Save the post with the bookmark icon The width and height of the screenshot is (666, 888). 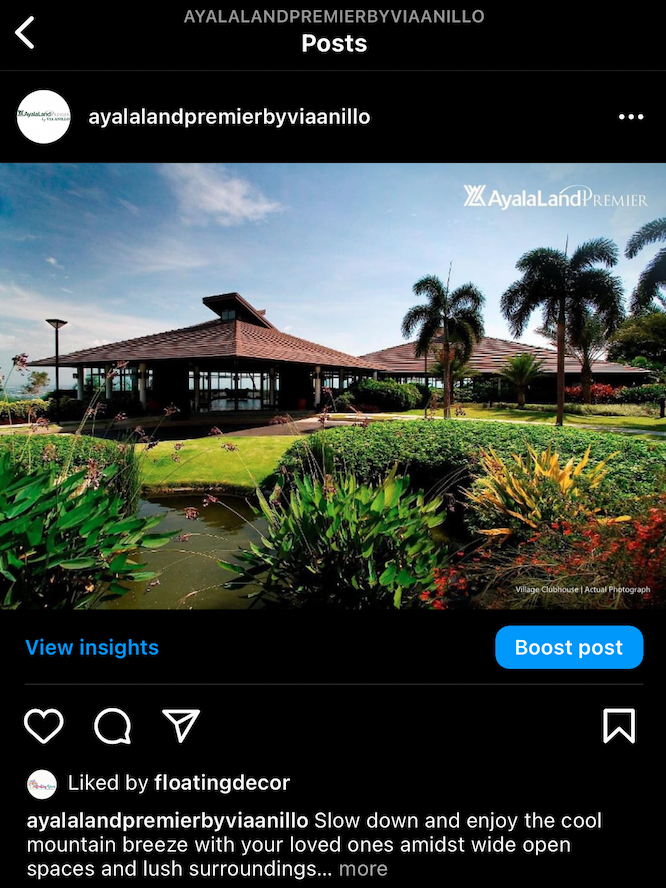[619, 726]
